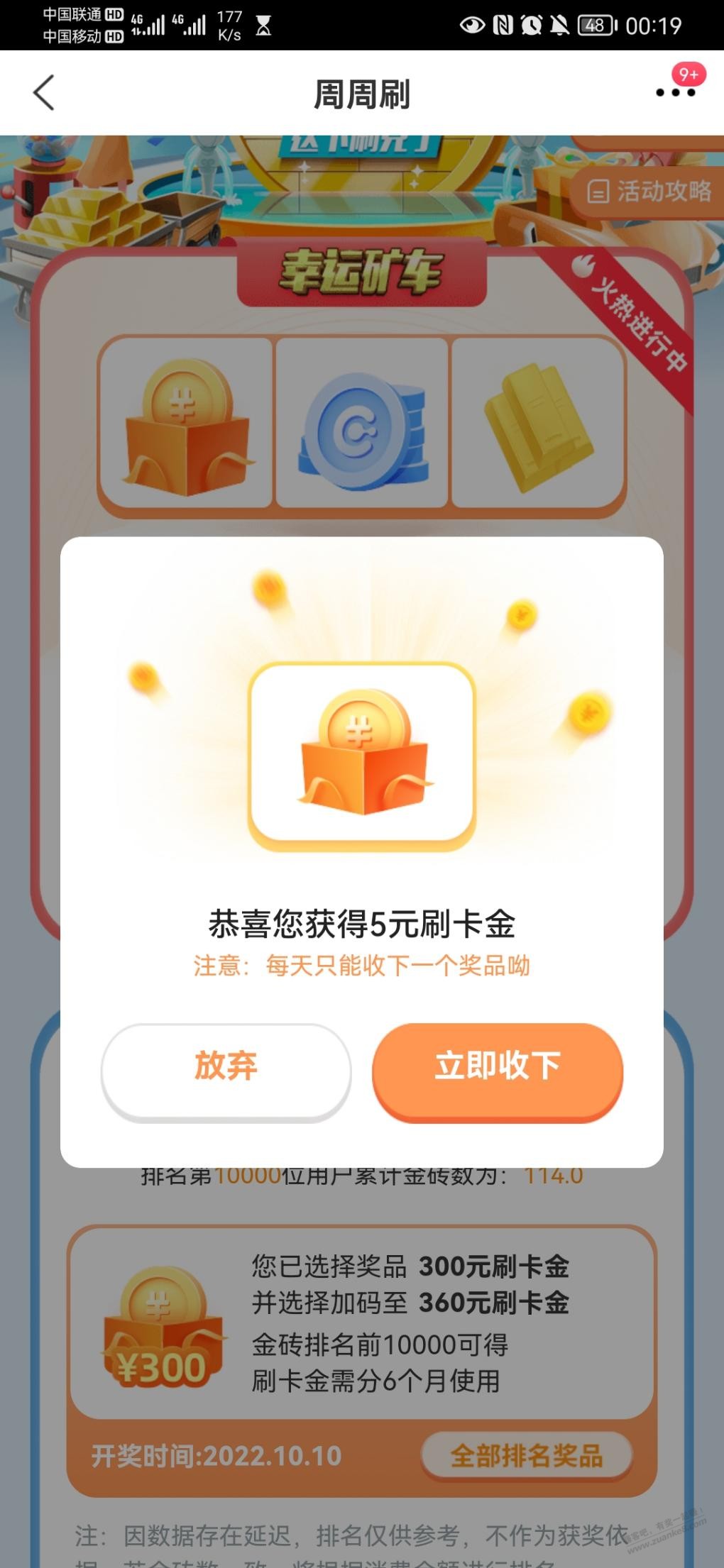
Task: Open the three-dot overflow menu
Action: tap(675, 92)
